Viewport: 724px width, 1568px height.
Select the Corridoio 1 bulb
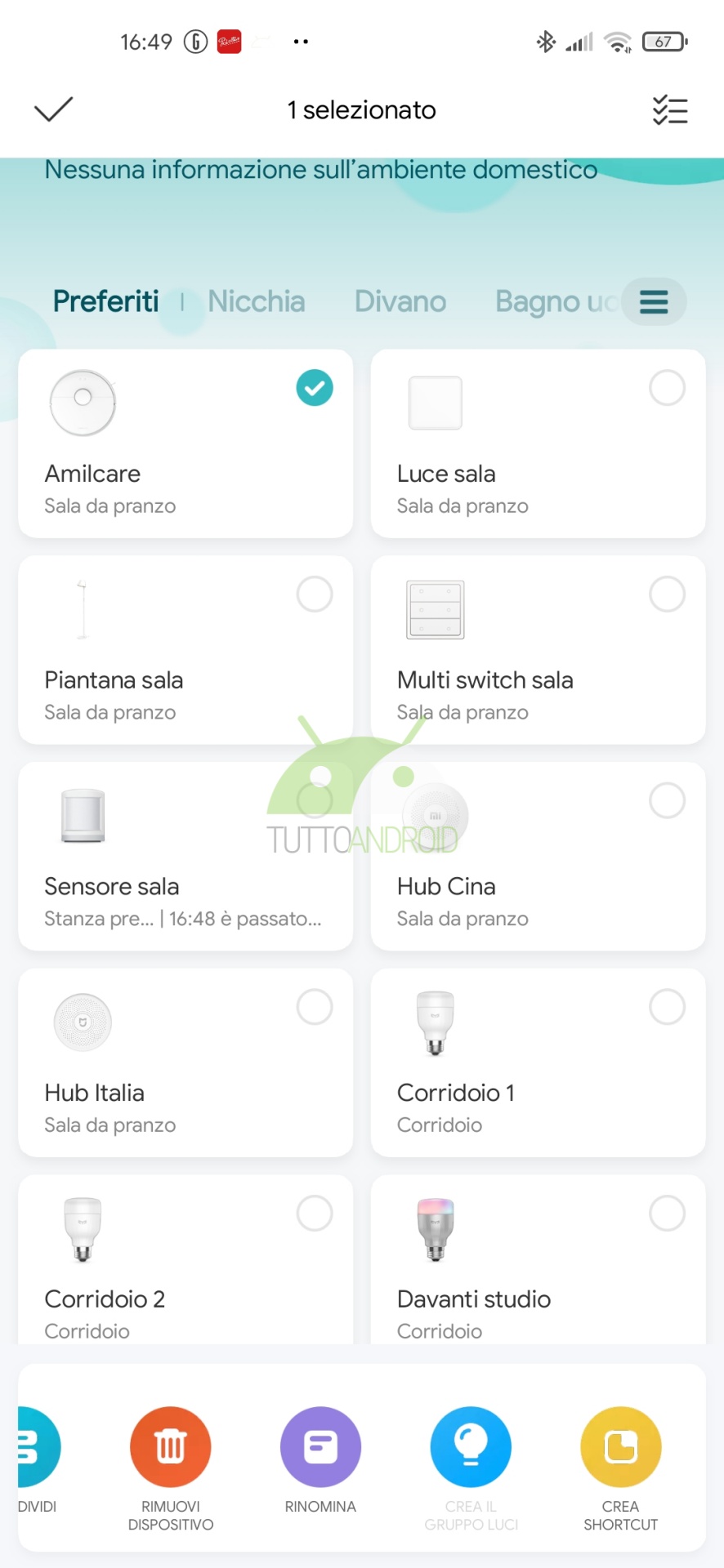[x=667, y=1007]
